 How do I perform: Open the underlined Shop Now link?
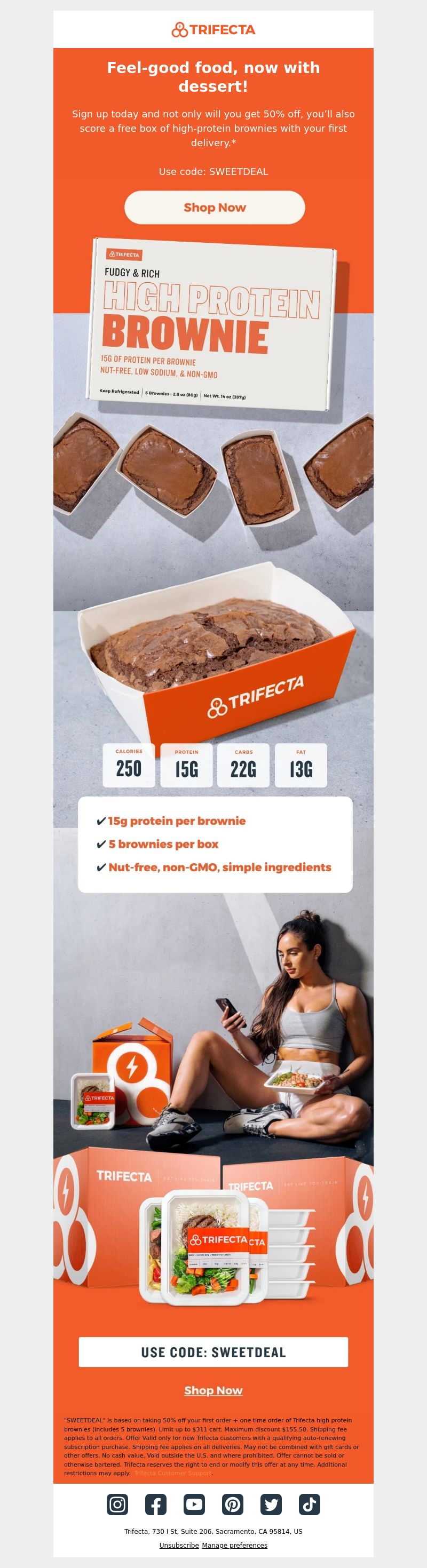pyautogui.click(x=213, y=1390)
